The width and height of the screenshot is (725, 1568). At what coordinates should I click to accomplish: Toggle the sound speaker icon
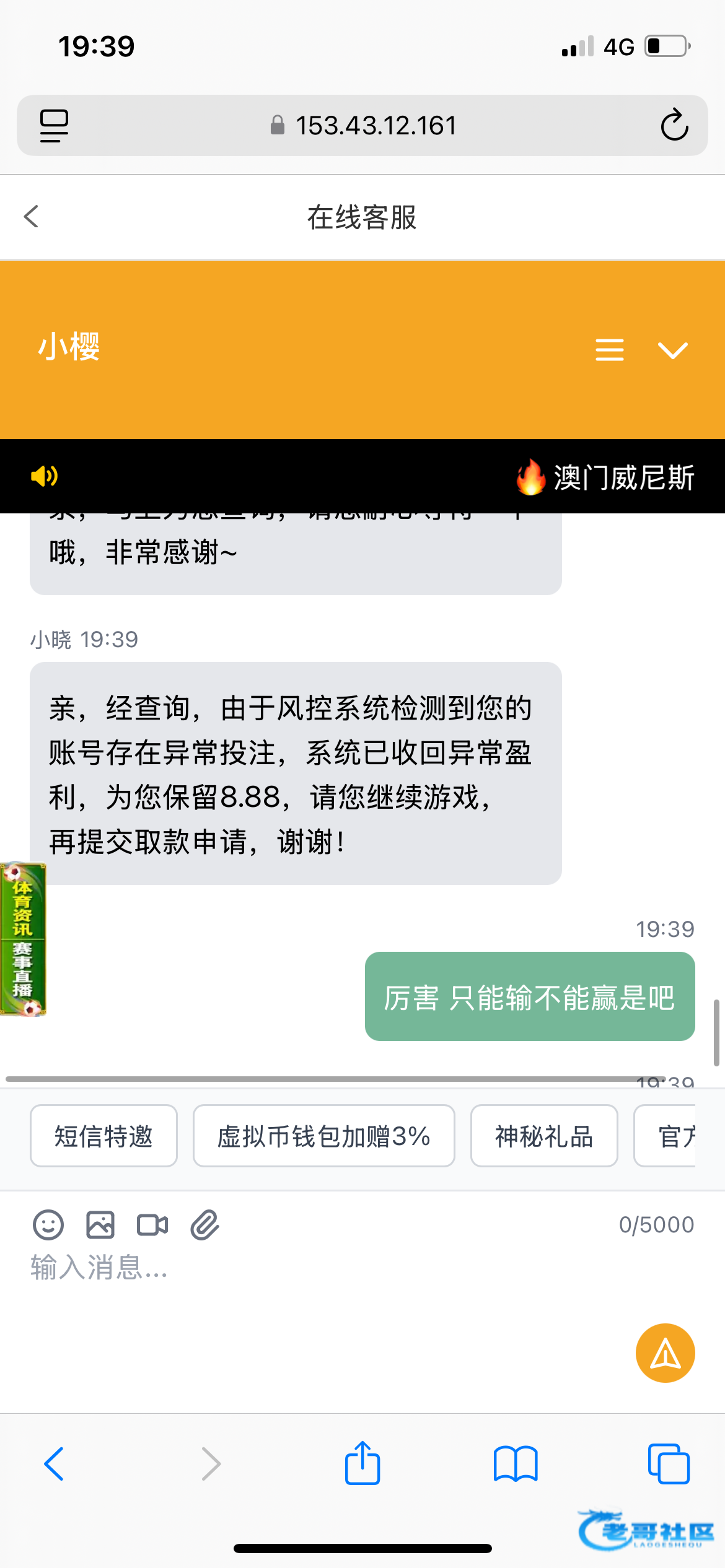pos(44,476)
